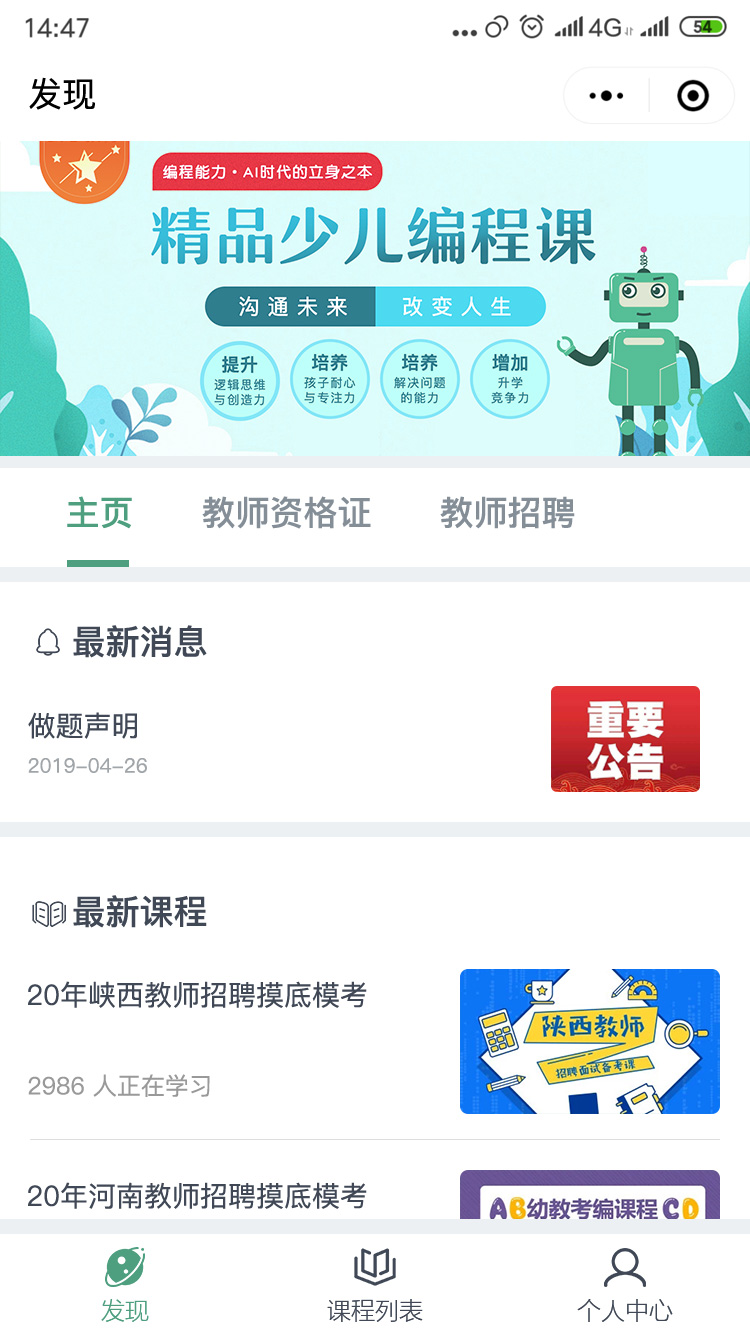Go to 课程列表 in bottom navigation

pyautogui.click(x=375, y=1285)
